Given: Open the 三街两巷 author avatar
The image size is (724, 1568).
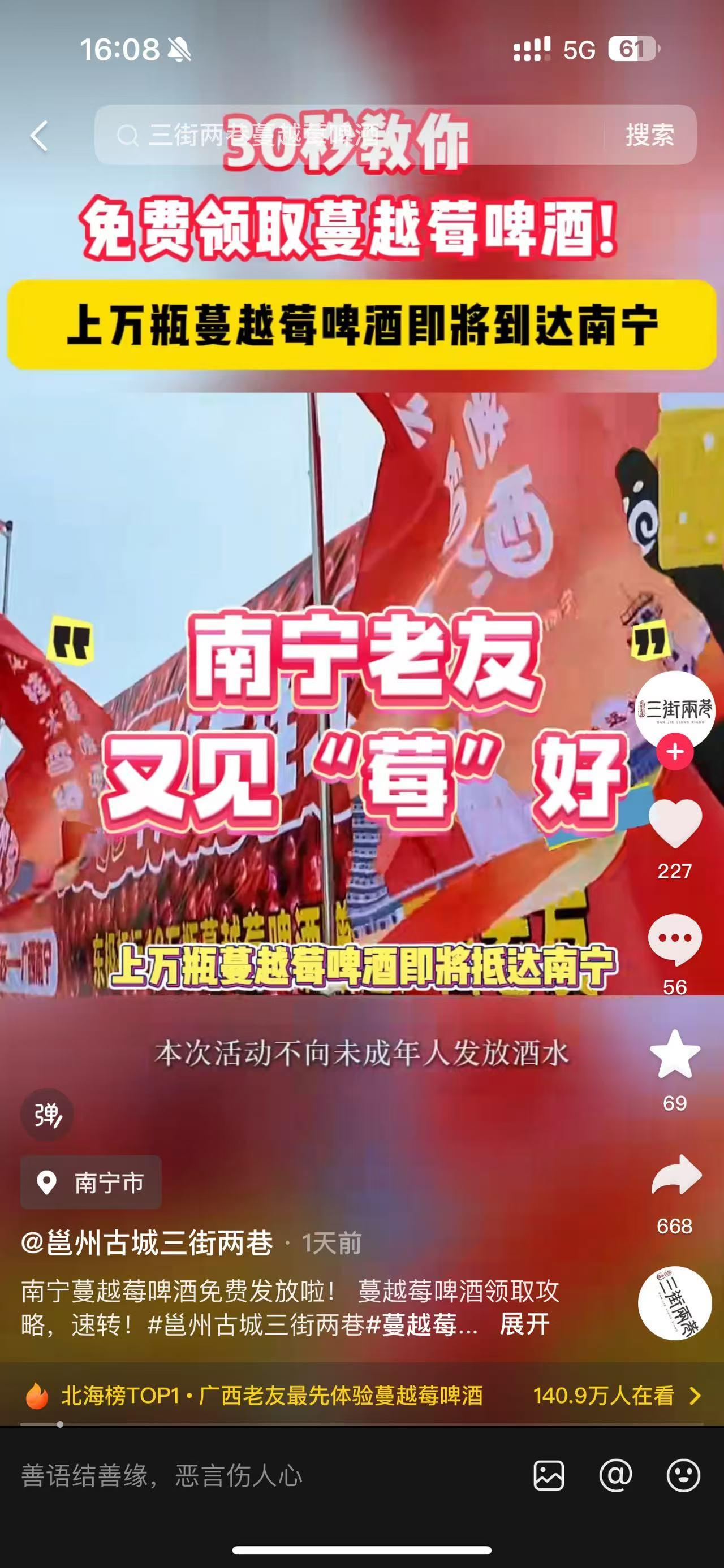Looking at the screenshot, I should coord(674,709).
